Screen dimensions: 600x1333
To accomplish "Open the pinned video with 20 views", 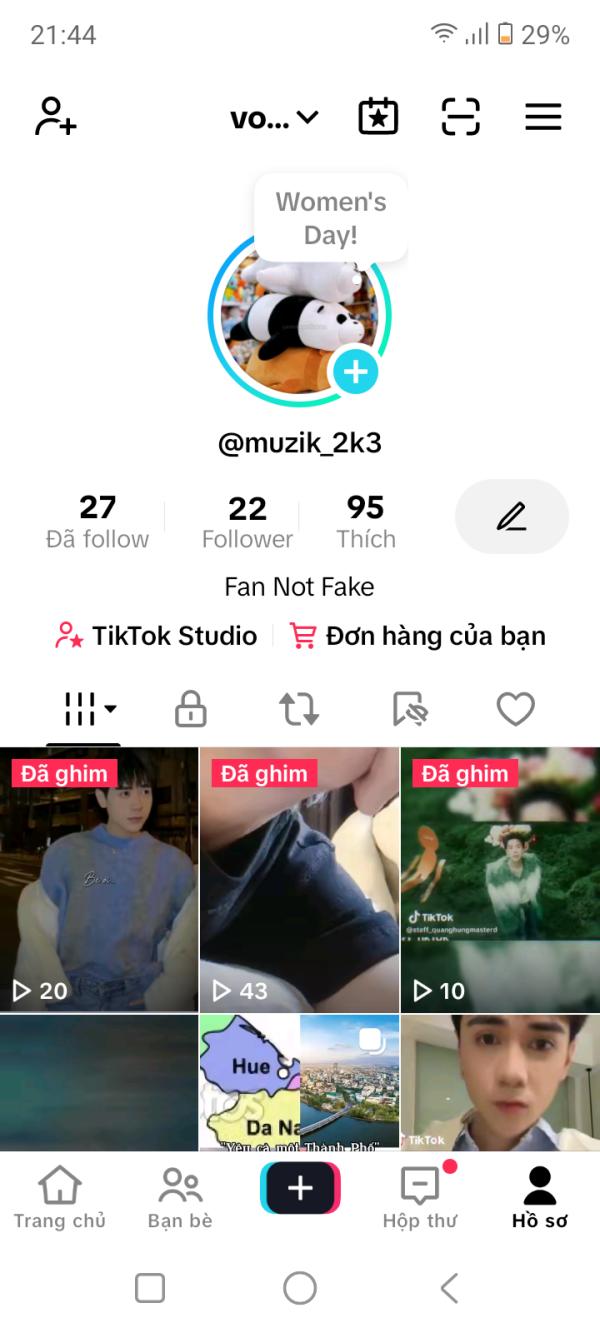I will point(99,880).
